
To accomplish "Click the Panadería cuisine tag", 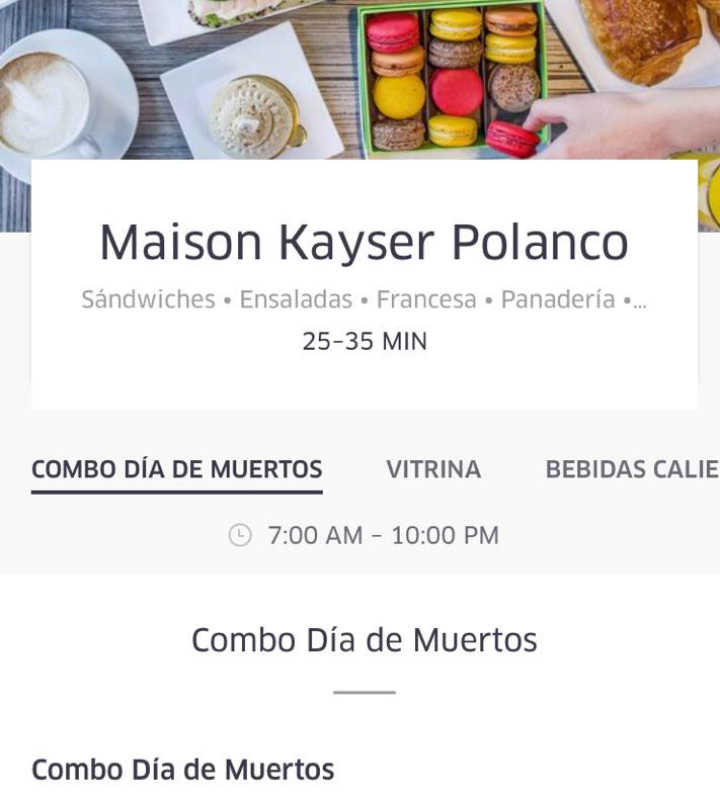I will tap(560, 297).
